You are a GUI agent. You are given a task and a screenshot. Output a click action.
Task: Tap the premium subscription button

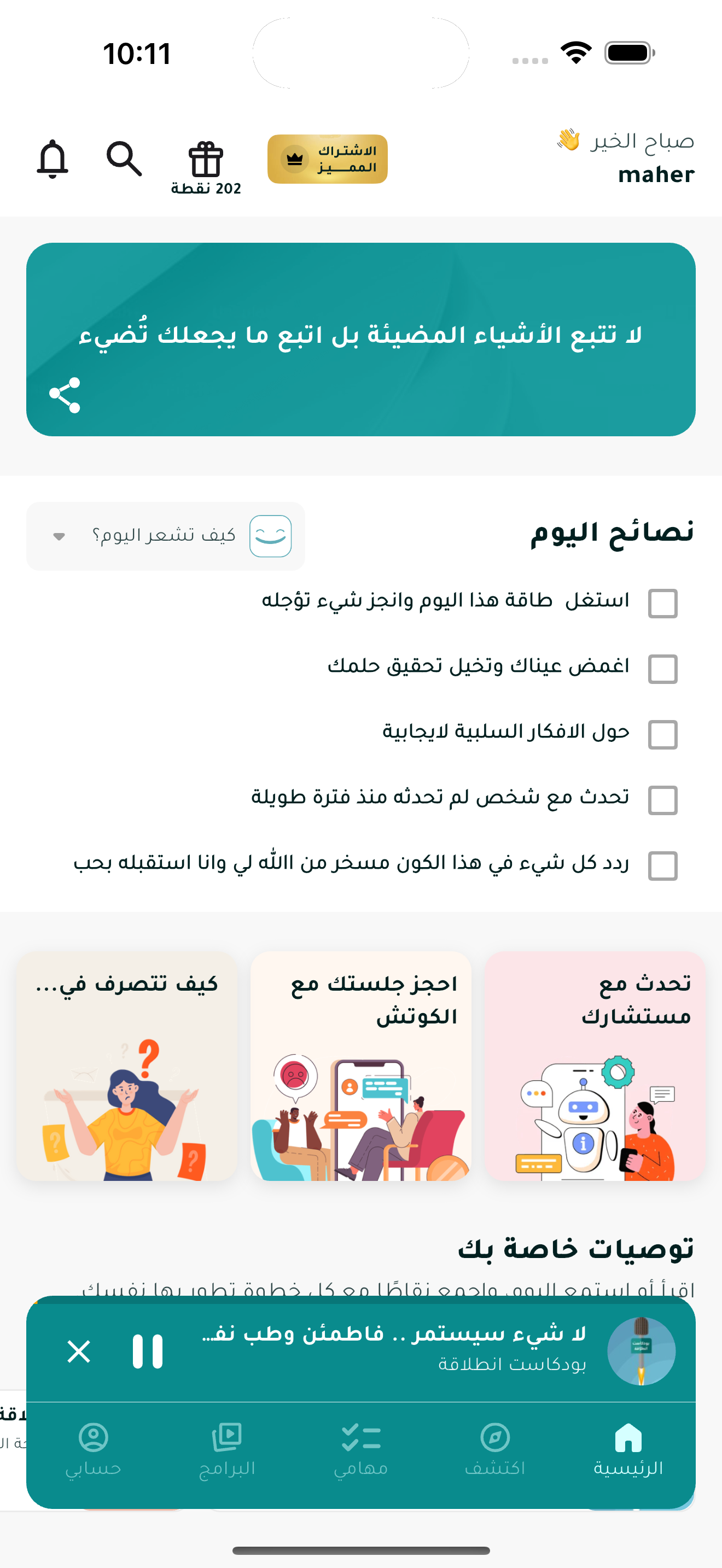tap(328, 159)
